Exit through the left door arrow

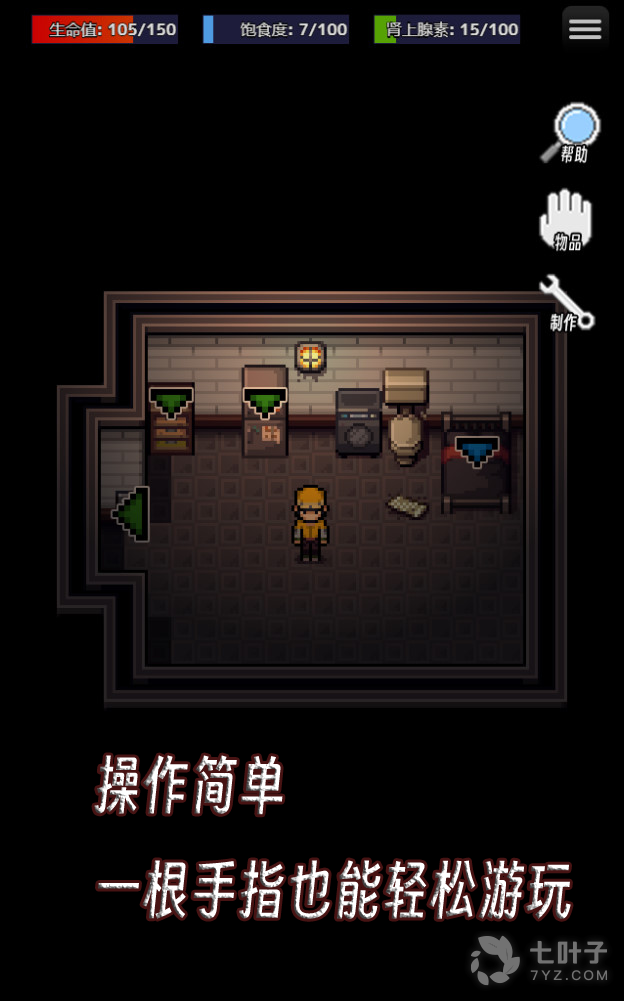pos(132,514)
